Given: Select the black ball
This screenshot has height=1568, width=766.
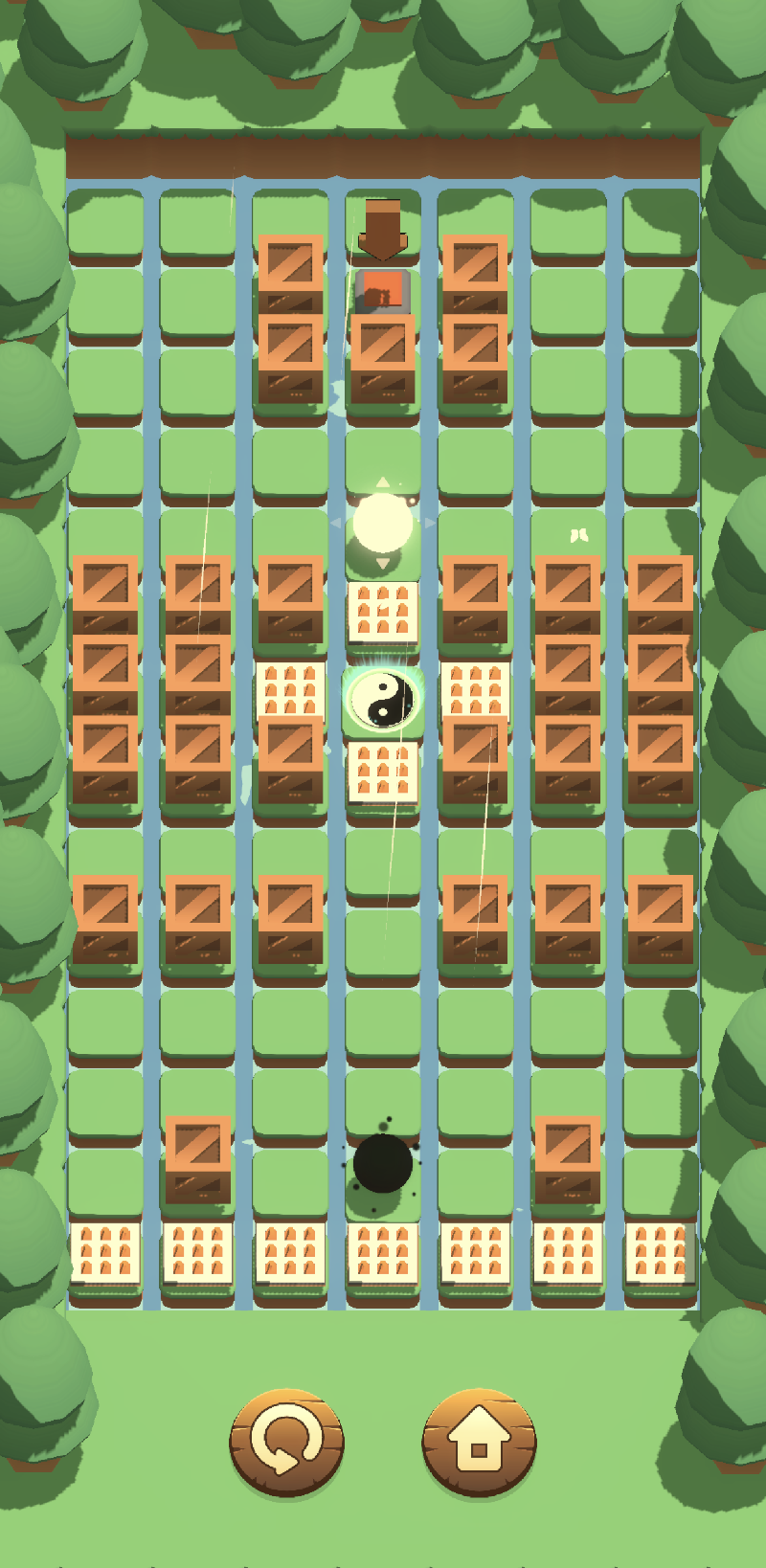Looking at the screenshot, I should pyautogui.click(x=383, y=1164).
